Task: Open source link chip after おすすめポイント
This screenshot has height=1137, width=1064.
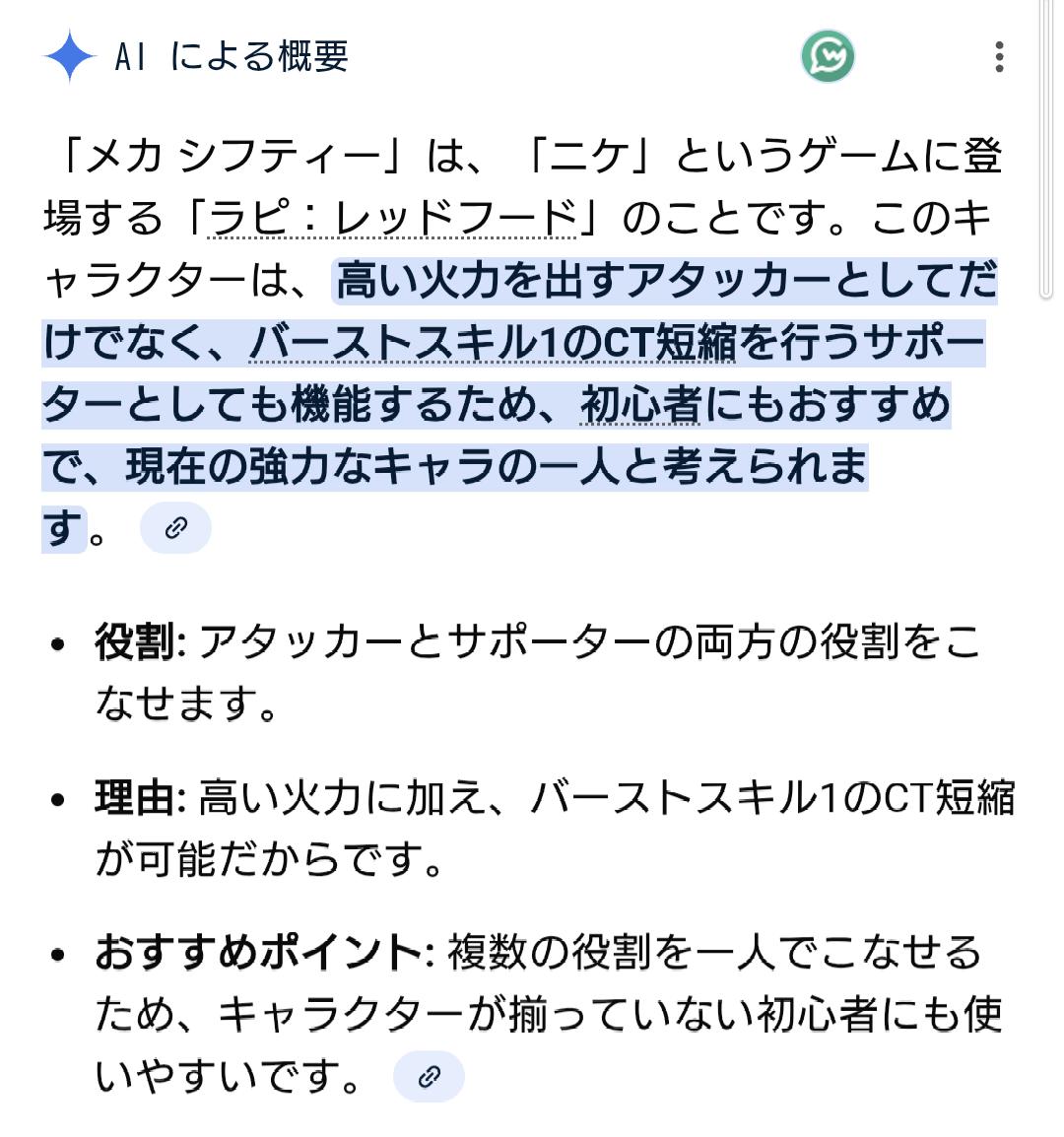Action: point(428,1076)
